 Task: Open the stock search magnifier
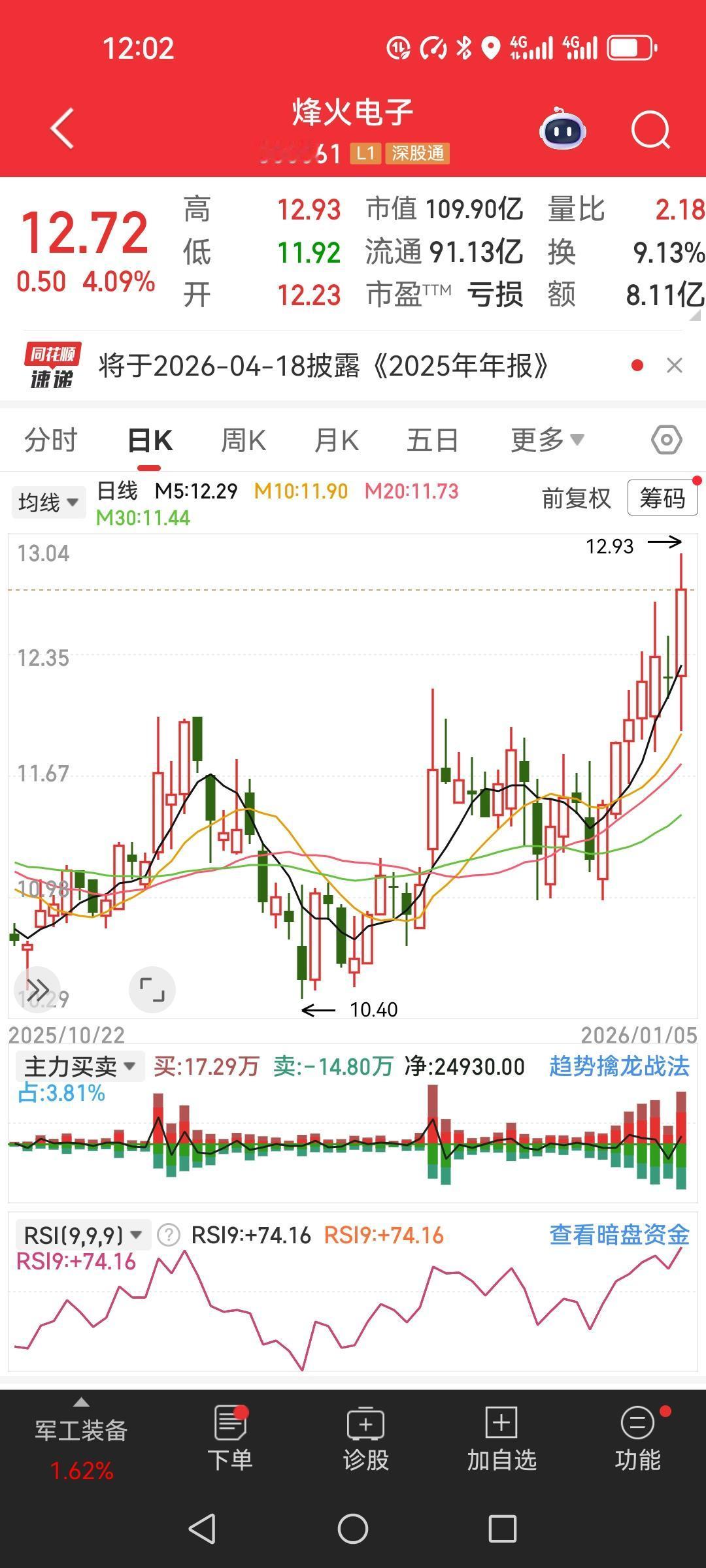(x=650, y=130)
